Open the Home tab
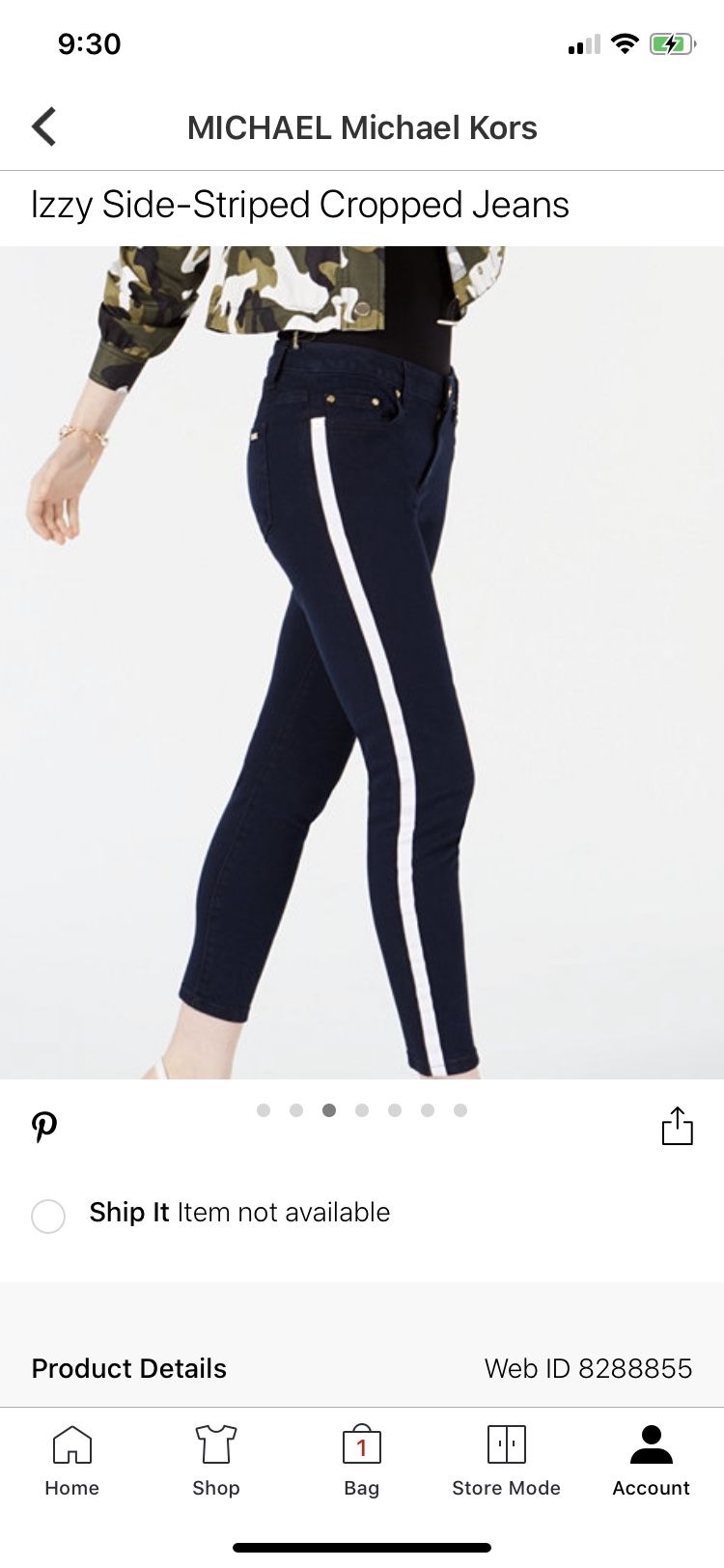The image size is (724, 1568). coord(72,1461)
